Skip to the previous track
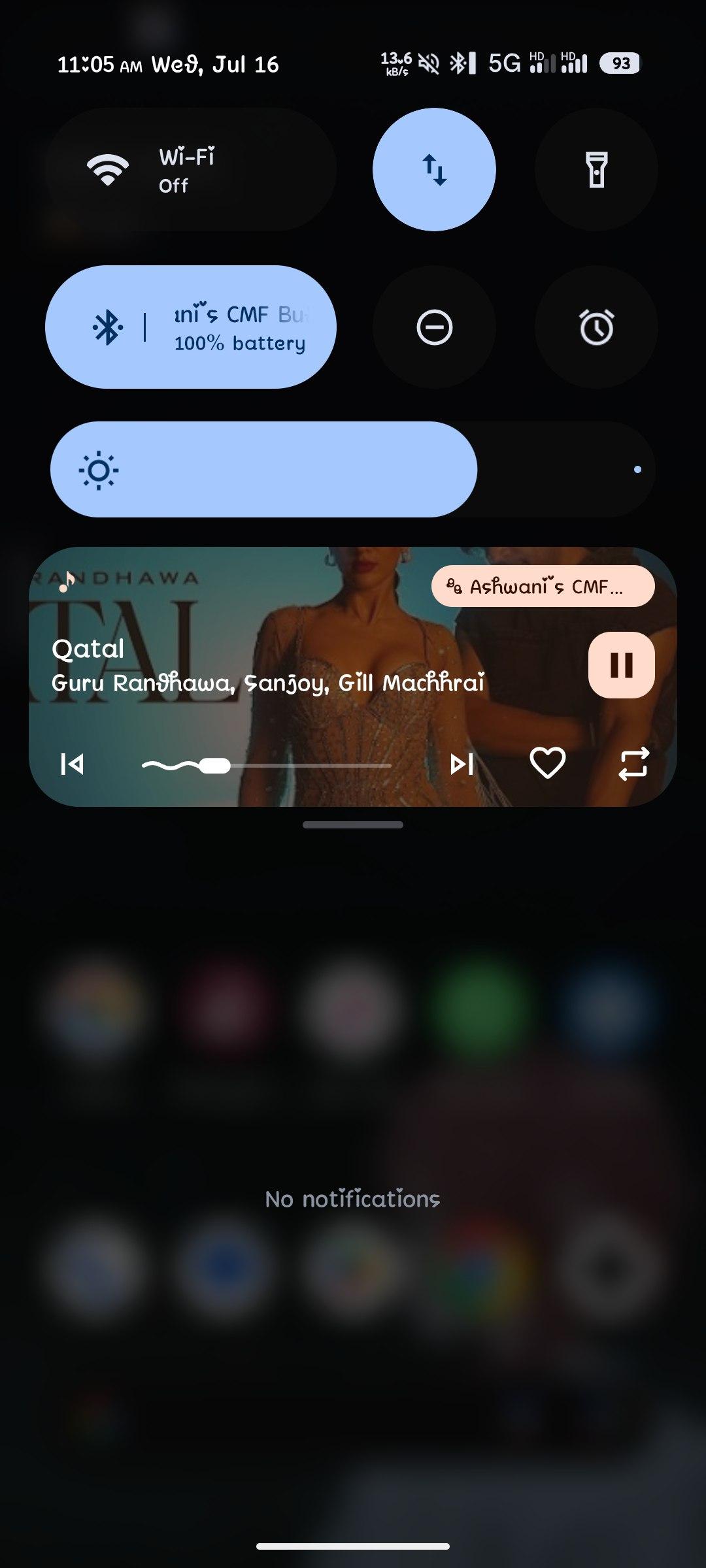Viewport: 706px width, 1568px height. click(x=72, y=764)
